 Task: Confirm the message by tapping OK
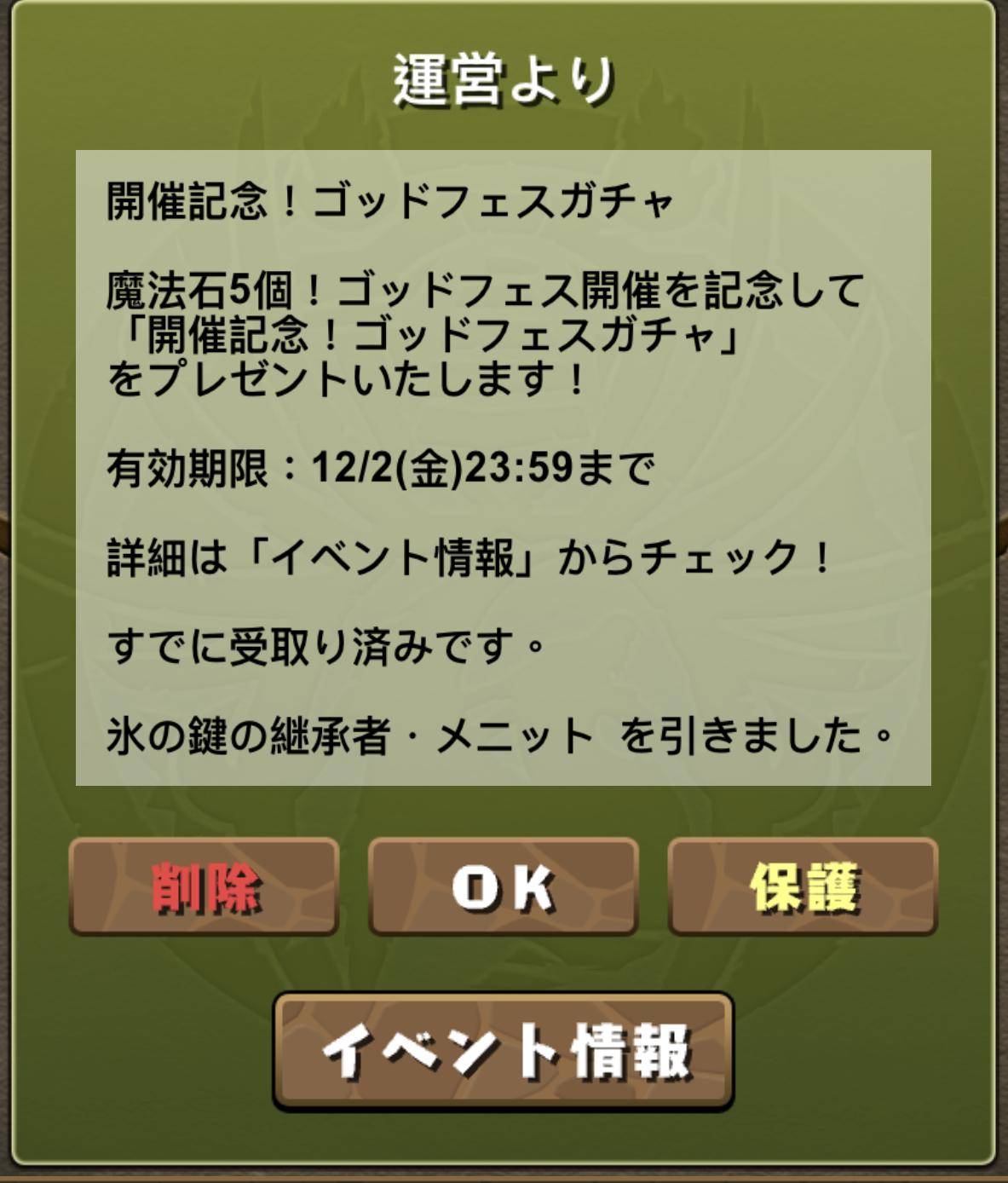point(503,887)
